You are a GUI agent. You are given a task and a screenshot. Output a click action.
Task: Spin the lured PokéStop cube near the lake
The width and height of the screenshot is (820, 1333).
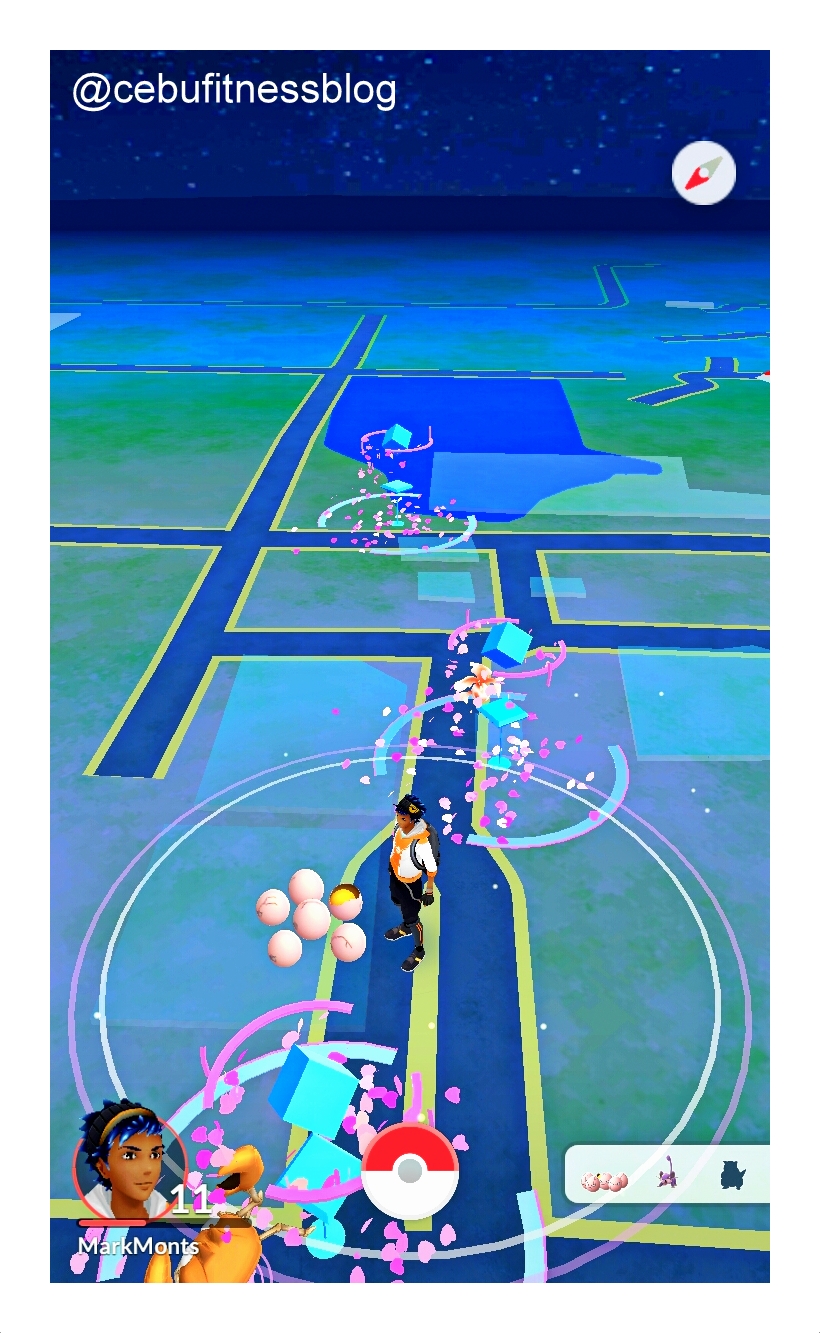pos(398,435)
